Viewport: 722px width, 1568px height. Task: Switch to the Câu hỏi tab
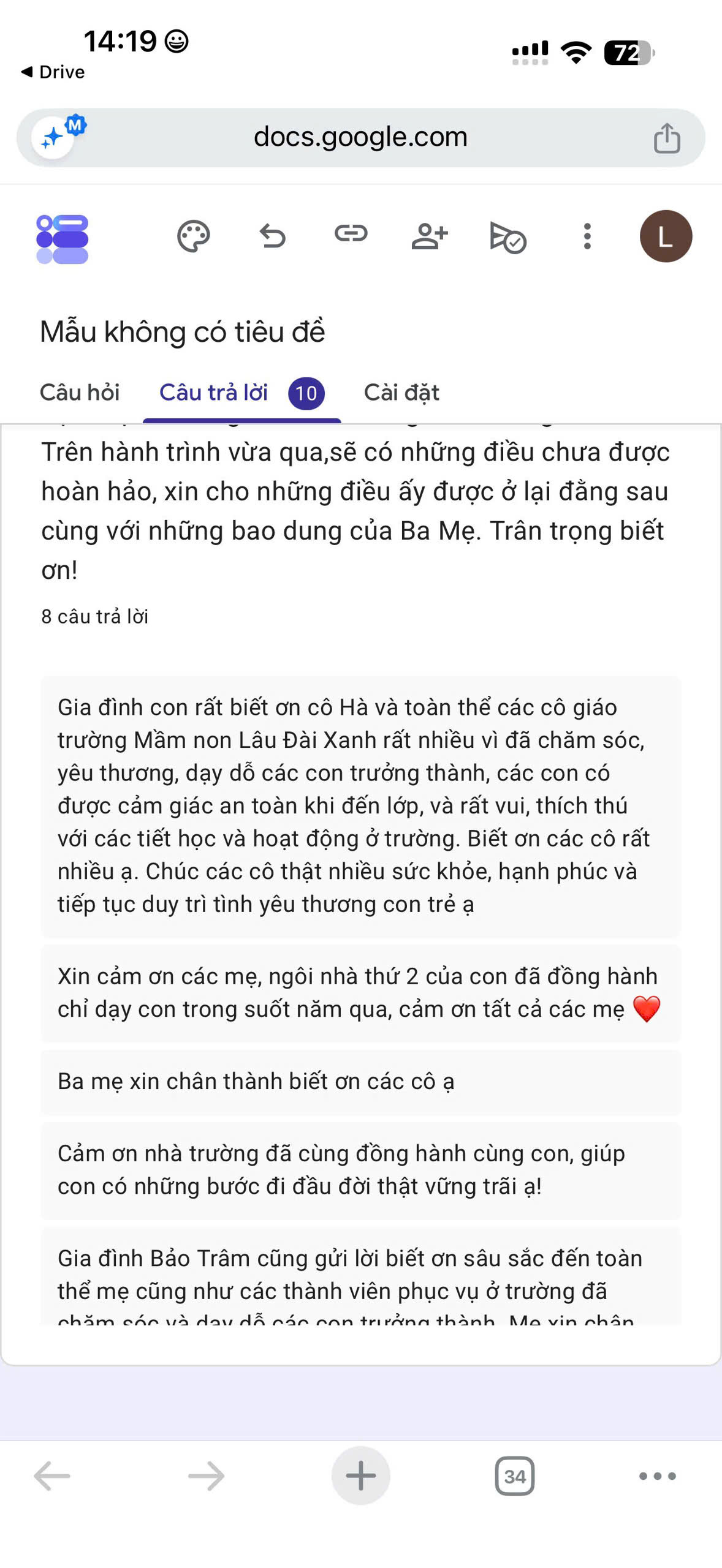pos(80,393)
